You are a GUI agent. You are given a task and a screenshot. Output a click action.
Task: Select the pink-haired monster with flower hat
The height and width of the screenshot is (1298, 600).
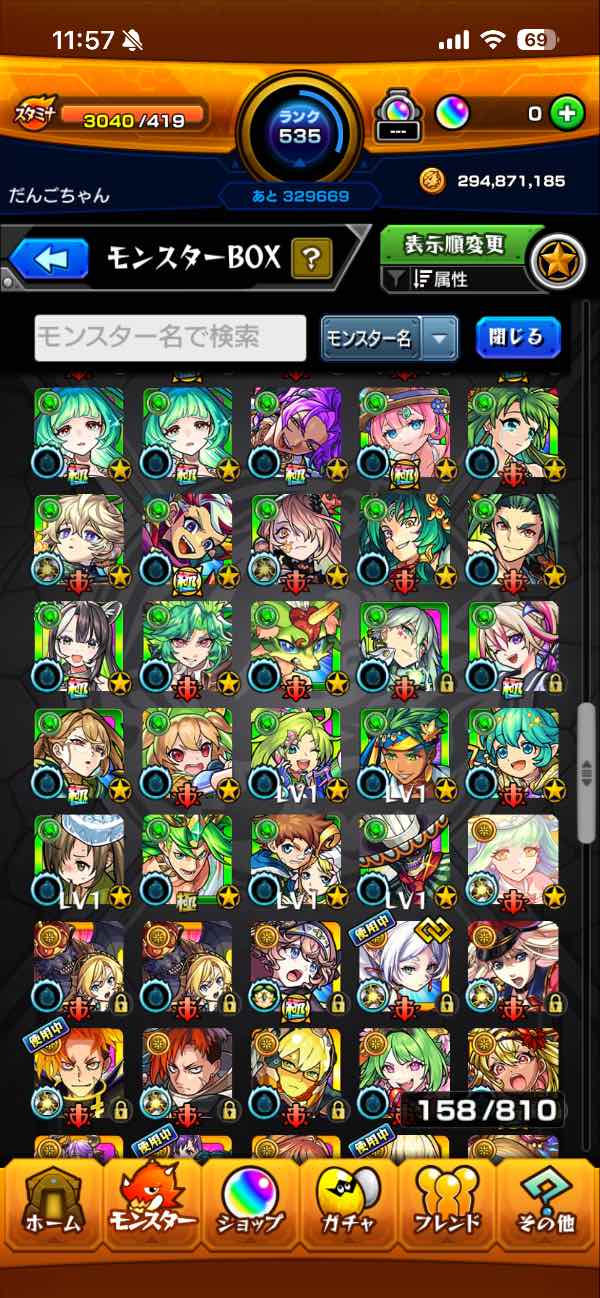coord(404,433)
